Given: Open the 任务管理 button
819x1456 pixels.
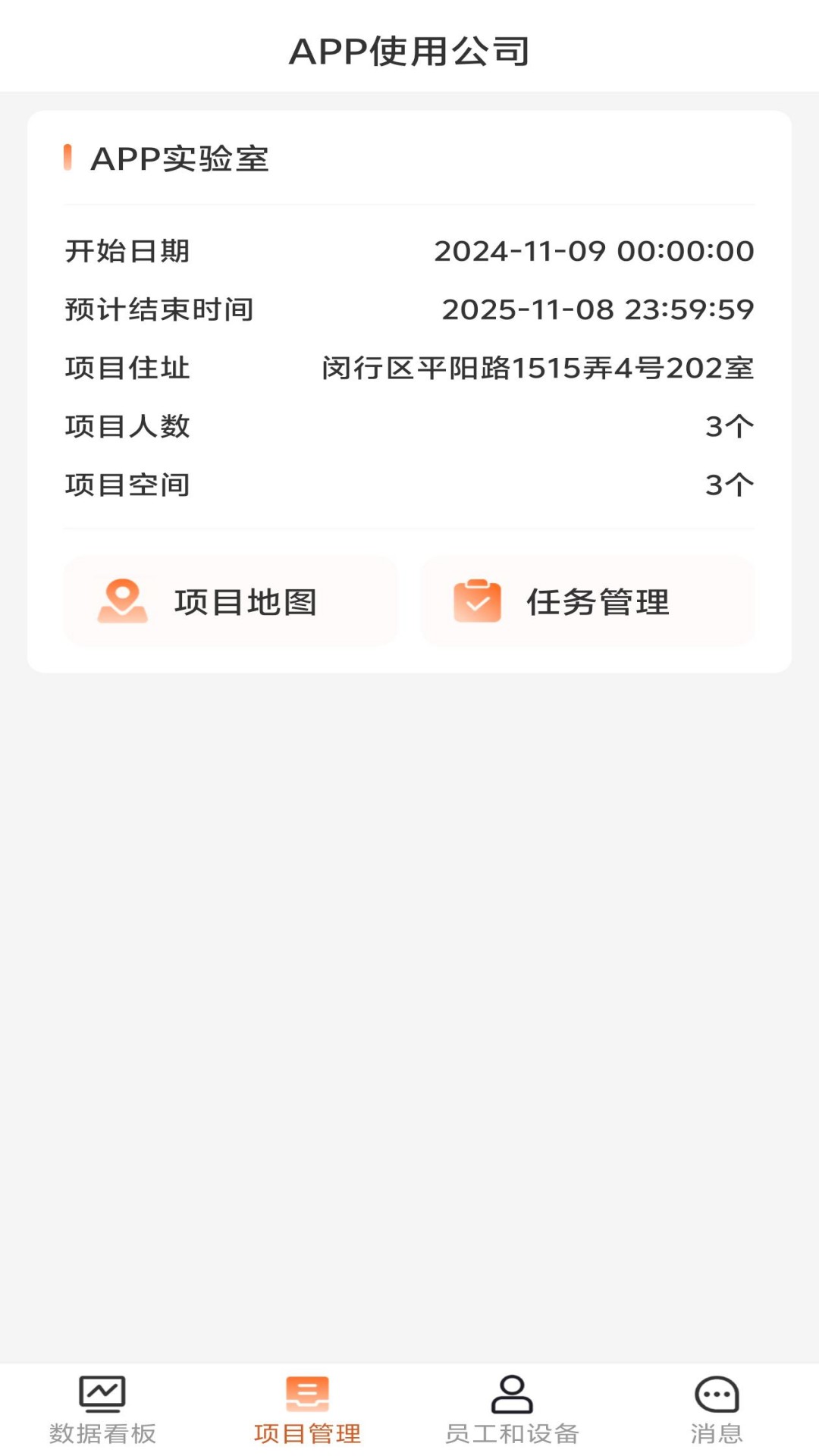Looking at the screenshot, I should tap(588, 601).
